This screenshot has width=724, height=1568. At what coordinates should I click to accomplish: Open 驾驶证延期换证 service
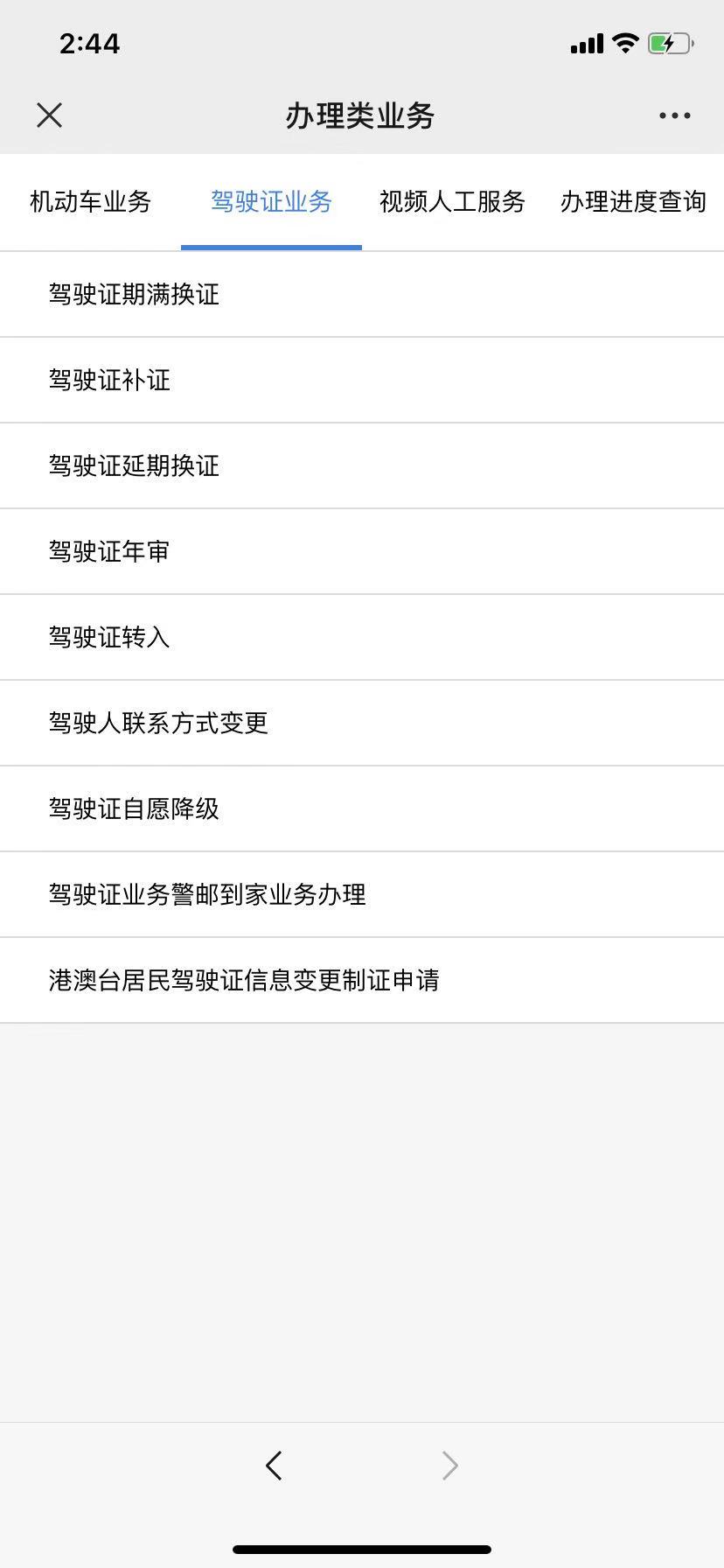(134, 466)
